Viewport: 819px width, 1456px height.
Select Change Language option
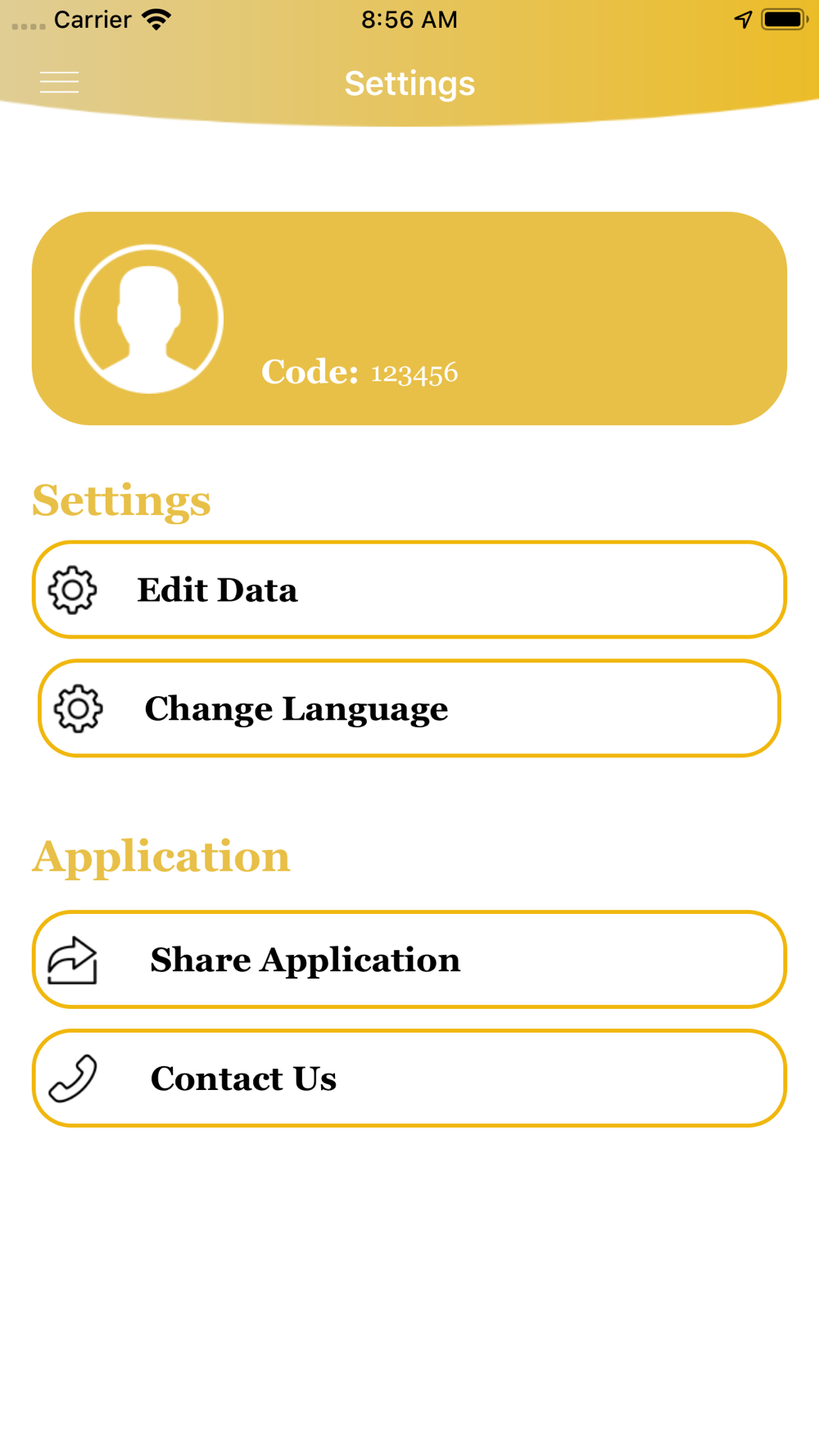(x=409, y=708)
